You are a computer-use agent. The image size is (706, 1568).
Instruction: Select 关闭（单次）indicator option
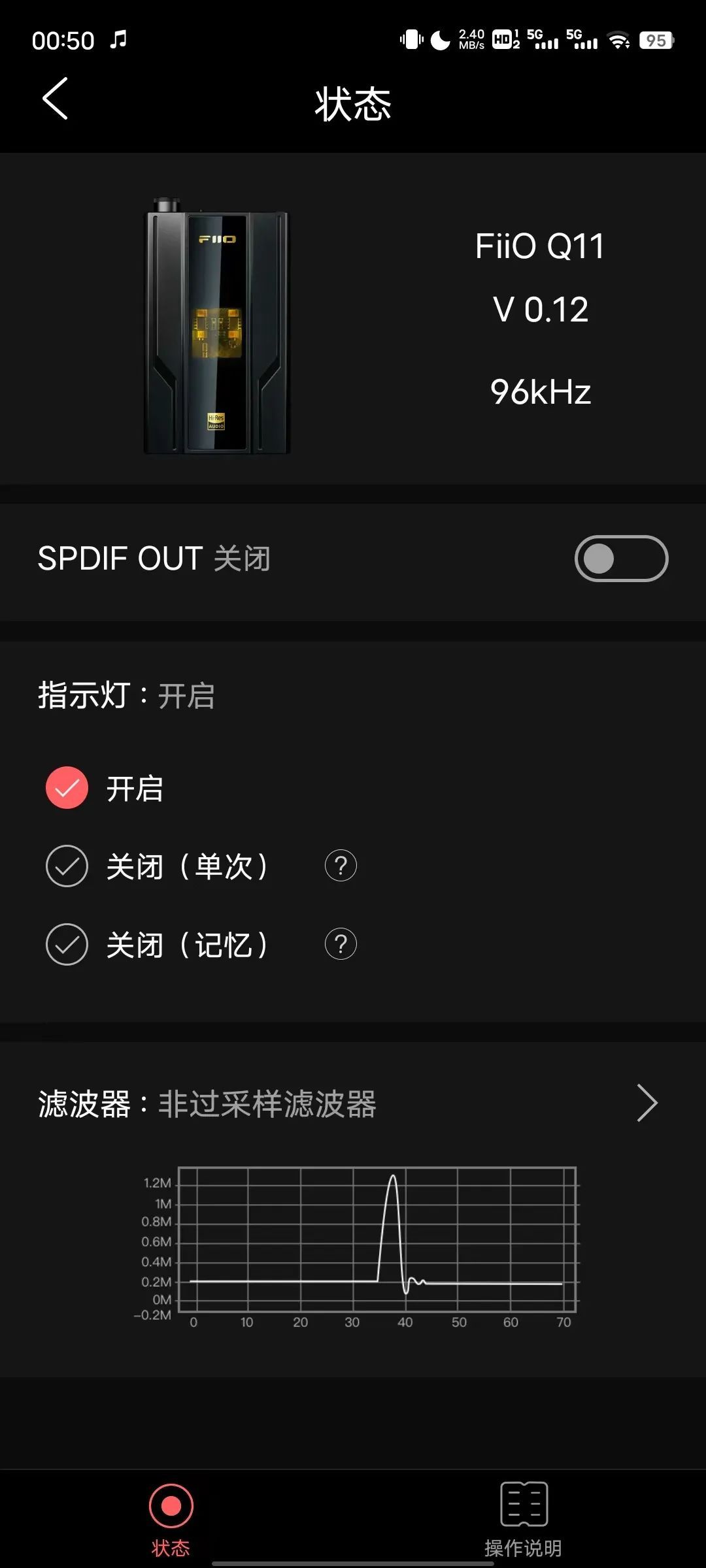click(67, 866)
